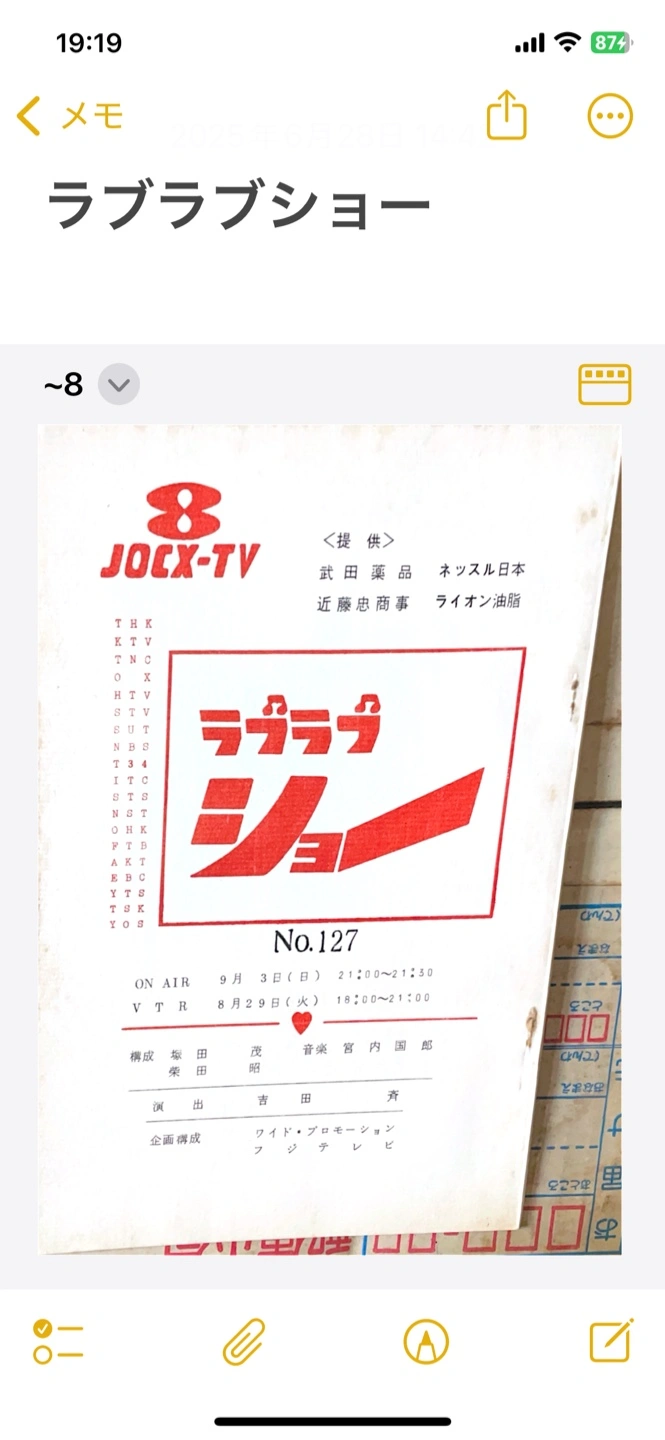
Task: Open the more options menu
Action: 609,117
